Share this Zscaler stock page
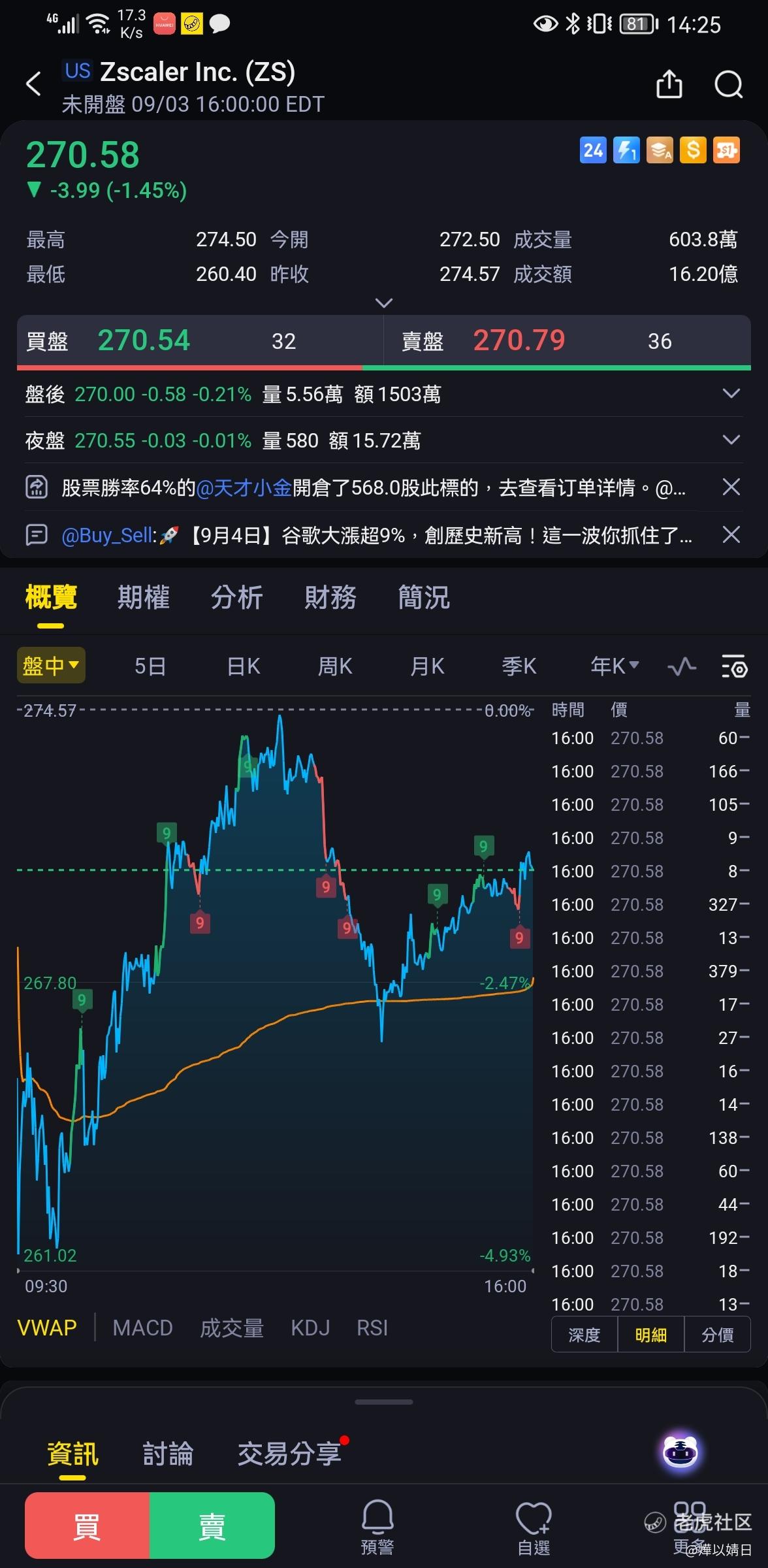The height and width of the screenshot is (1568, 768). [x=669, y=84]
